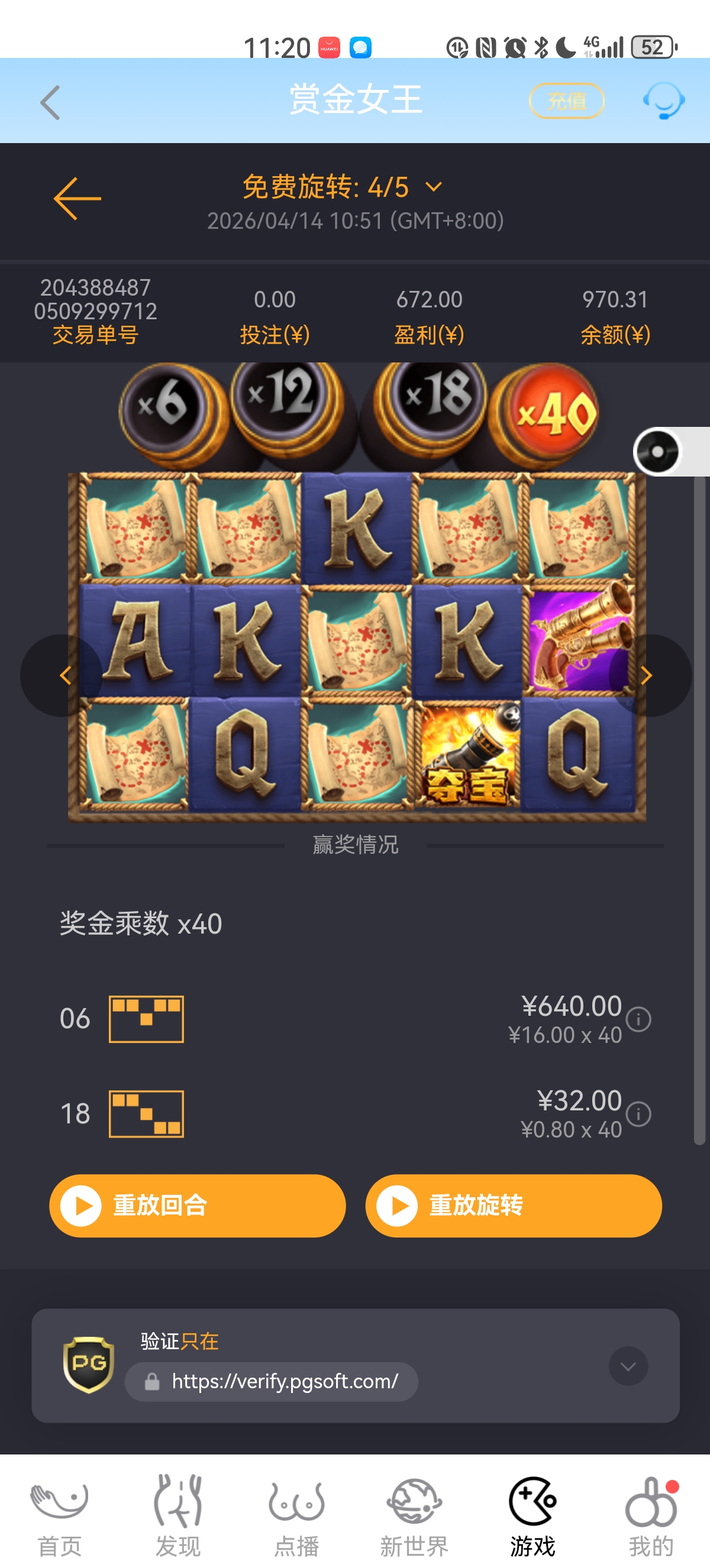
Task: Tap 重放回合 to replay the round
Action: pyautogui.click(x=197, y=1205)
